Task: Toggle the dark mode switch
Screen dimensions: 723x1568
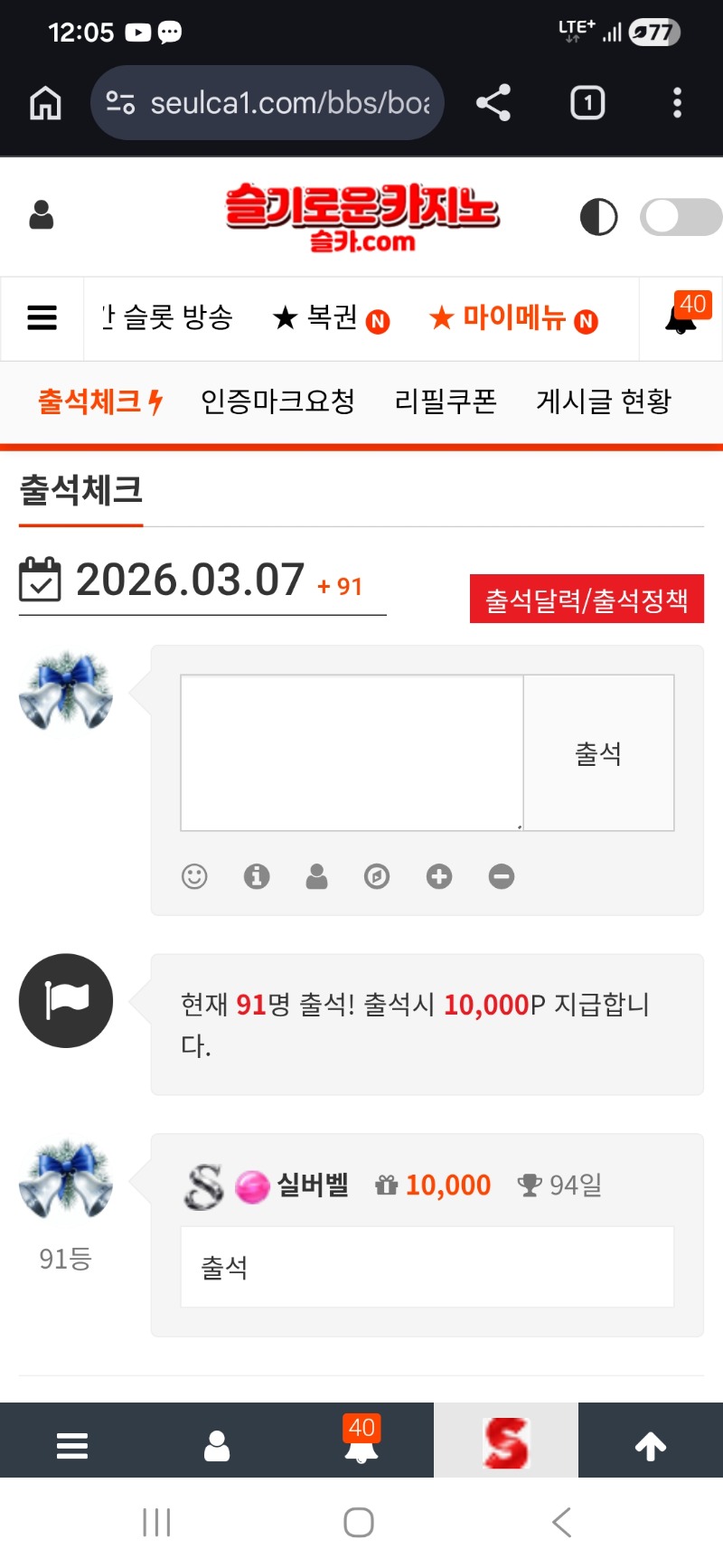Action: click(x=680, y=217)
